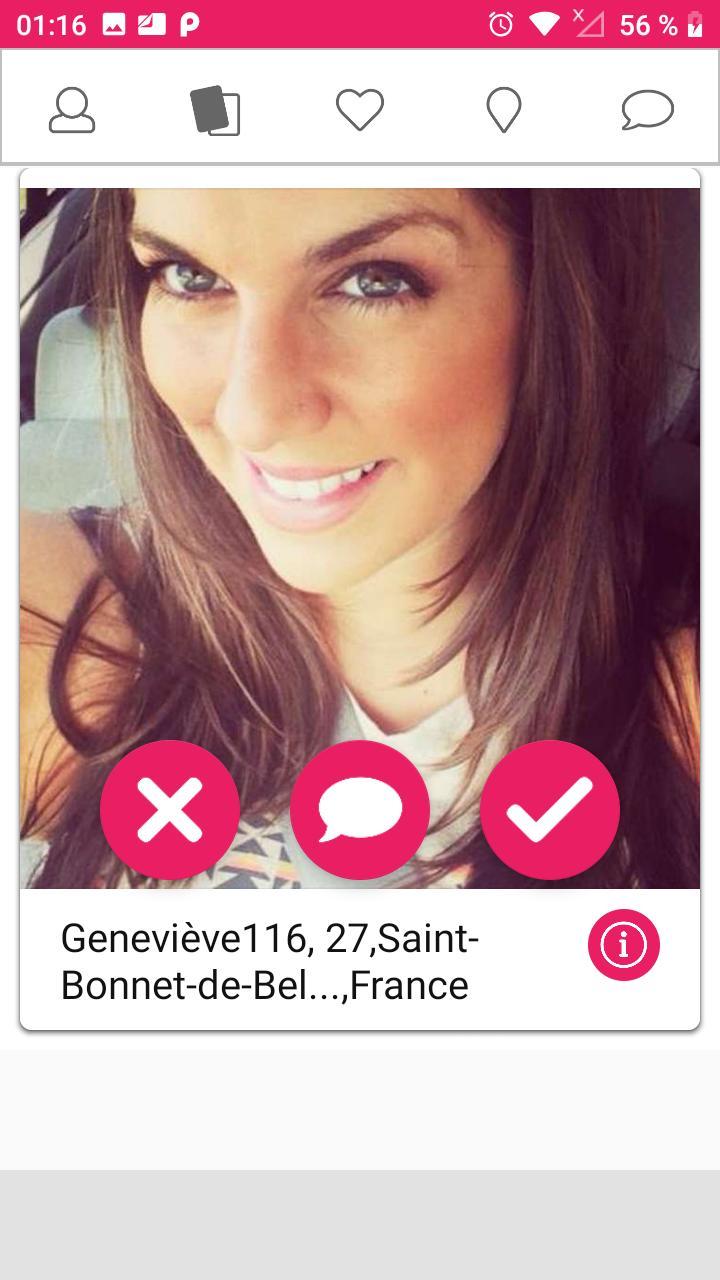This screenshot has height=1280, width=720.
Task: Approve Geneviève116 with the checkmark button
Action: coord(550,810)
